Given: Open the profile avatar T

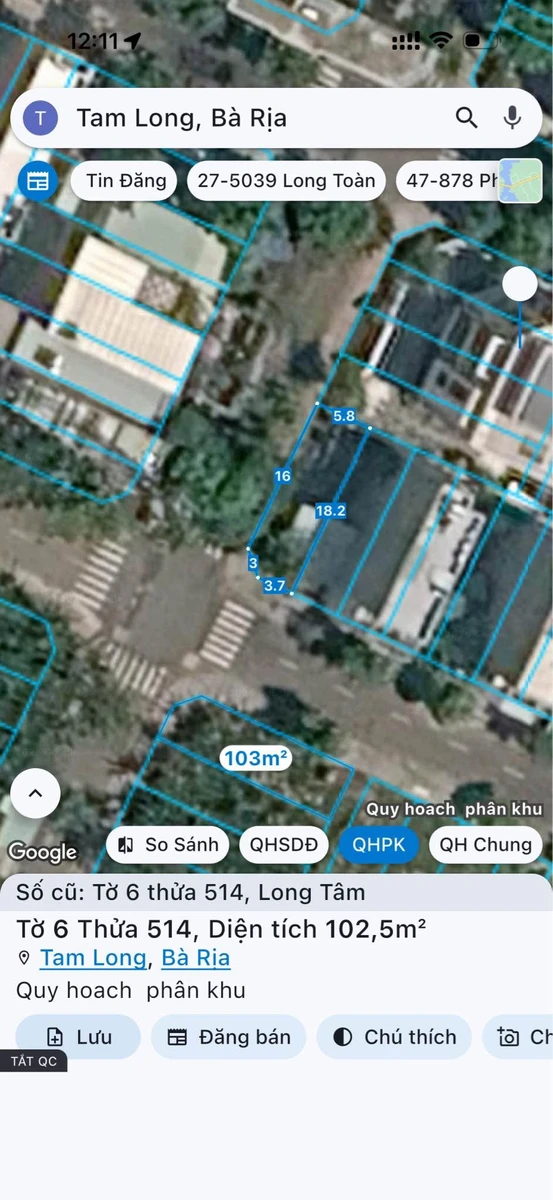Looking at the screenshot, I should tap(40, 118).
